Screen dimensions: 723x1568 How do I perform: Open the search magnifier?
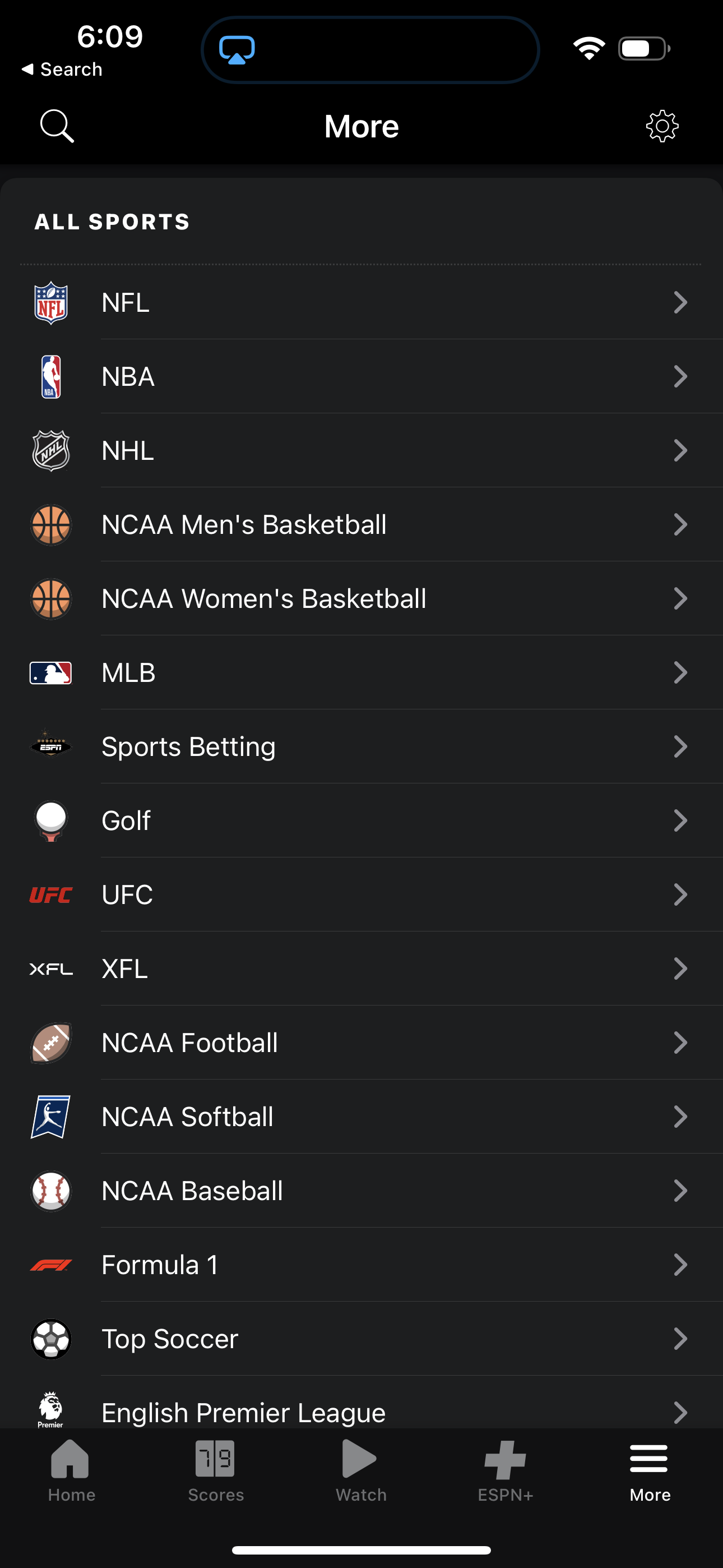click(x=57, y=126)
